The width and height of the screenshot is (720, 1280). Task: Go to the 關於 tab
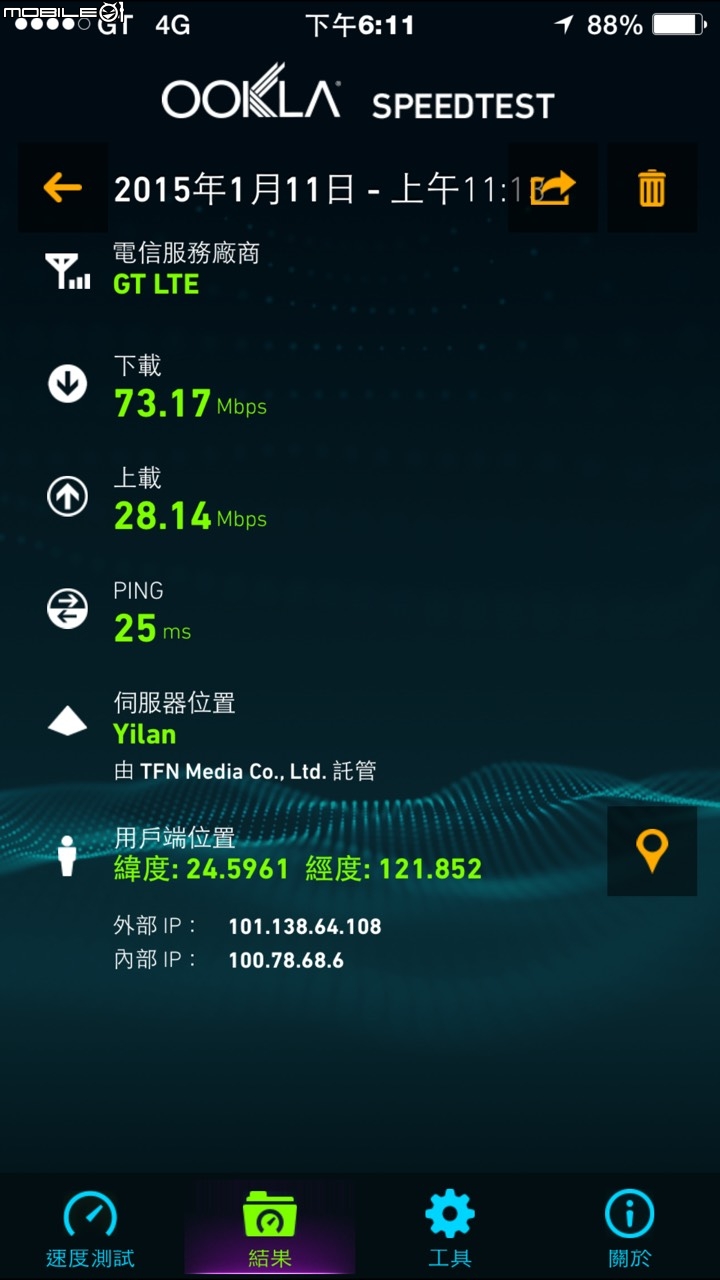[630, 1230]
